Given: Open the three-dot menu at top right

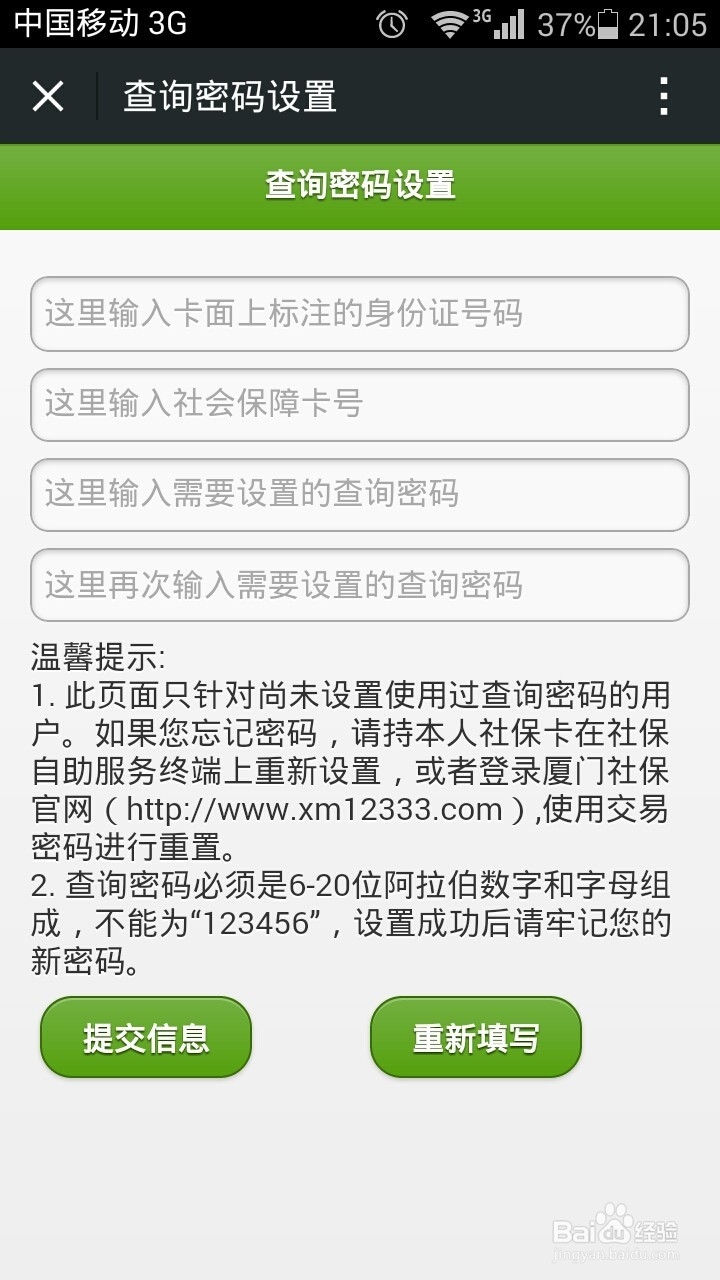Looking at the screenshot, I should click(662, 96).
